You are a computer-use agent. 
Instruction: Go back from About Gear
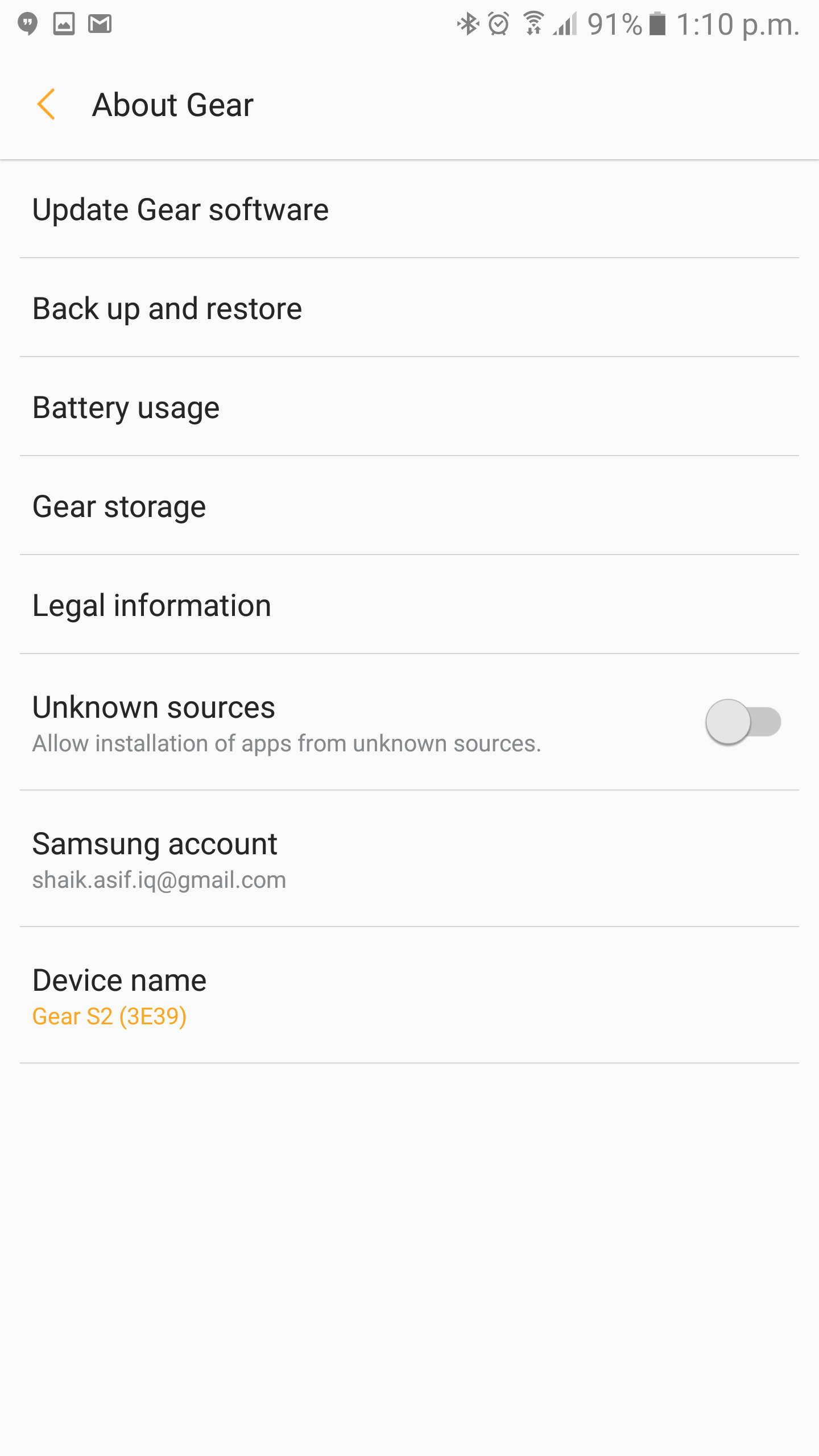coord(47,105)
